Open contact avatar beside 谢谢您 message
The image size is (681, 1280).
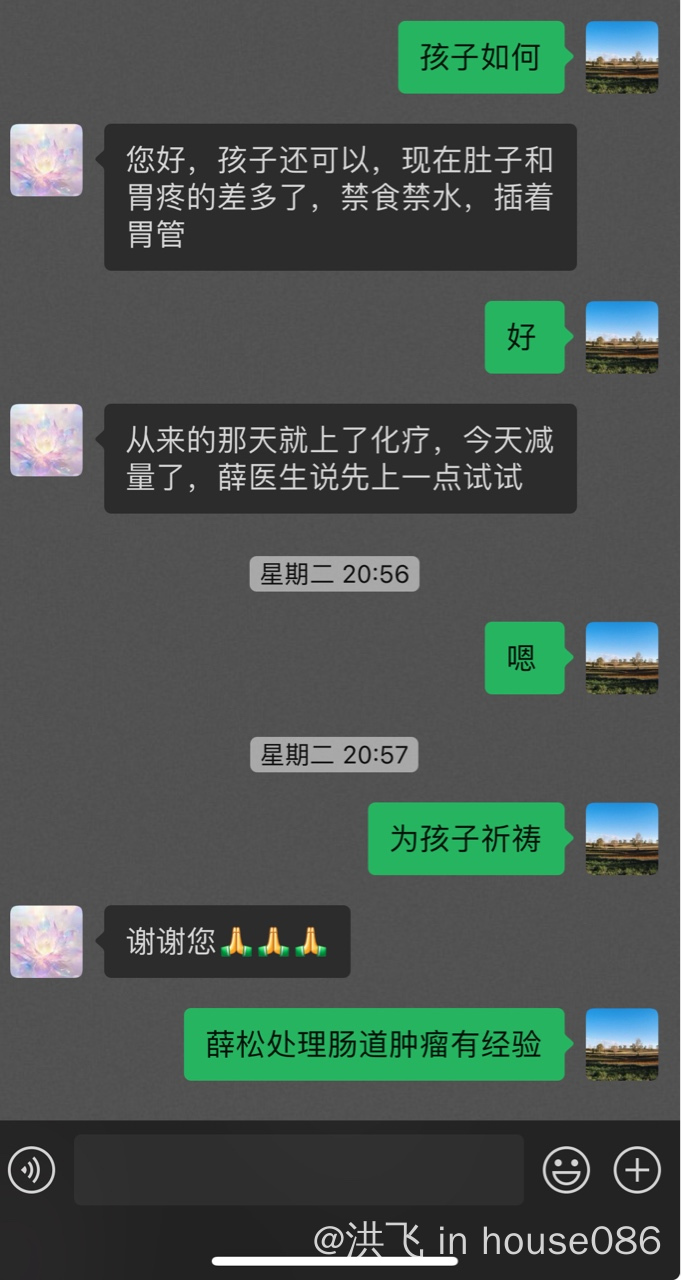click(x=46, y=941)
